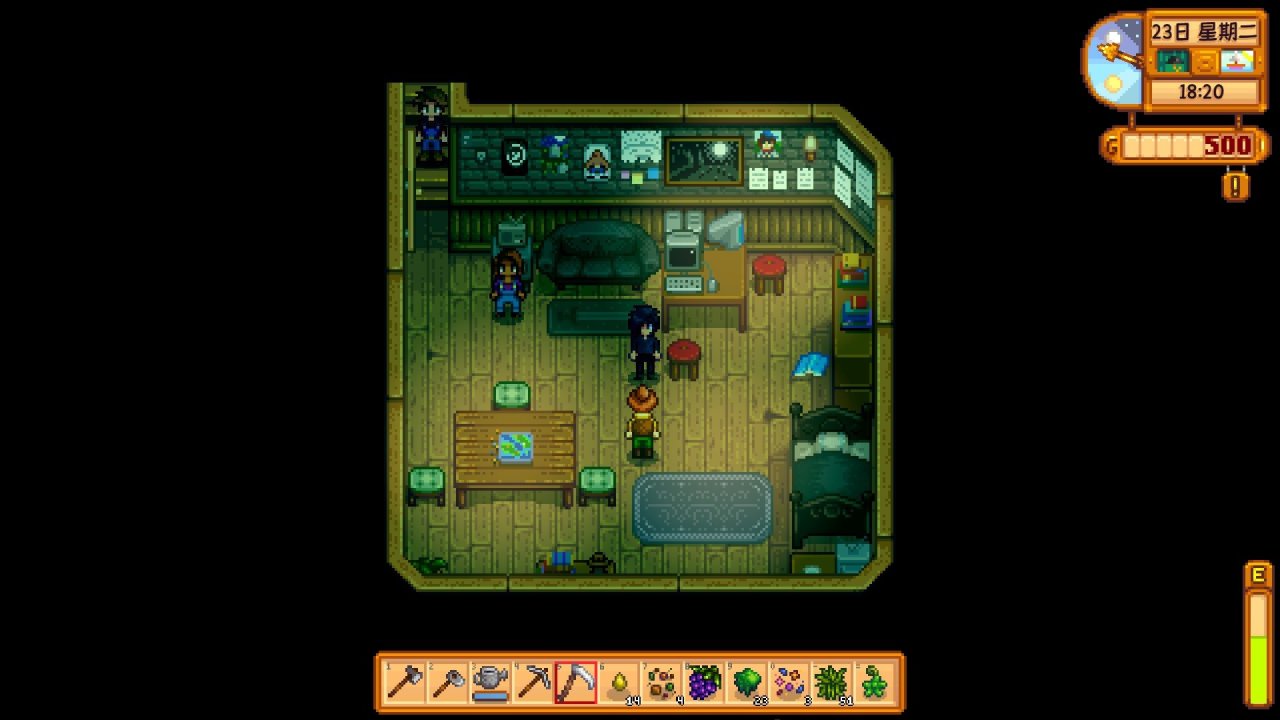Choose the pickaxe from the toolbar
The width and height of the screenshot is (1280, 720).
pyautogui.click(x=533, y=683)
